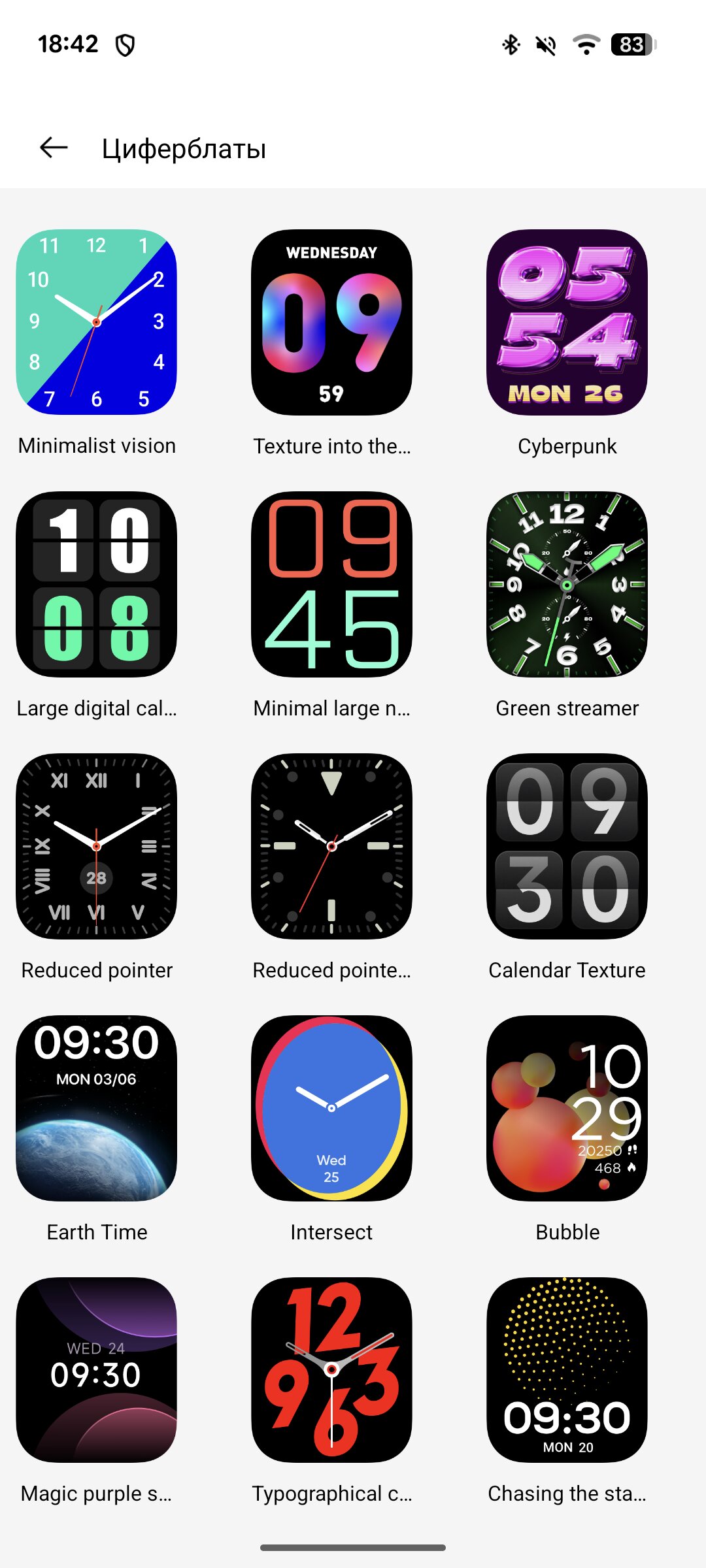This screenshot has height=1568, width=706.
Task: Open the Calendar Texture watch face
Action: [567, 846]
